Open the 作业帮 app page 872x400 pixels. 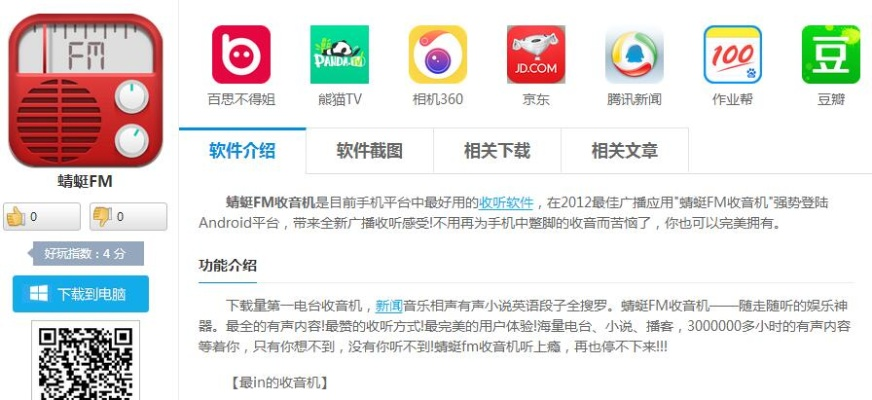(732, 55)
